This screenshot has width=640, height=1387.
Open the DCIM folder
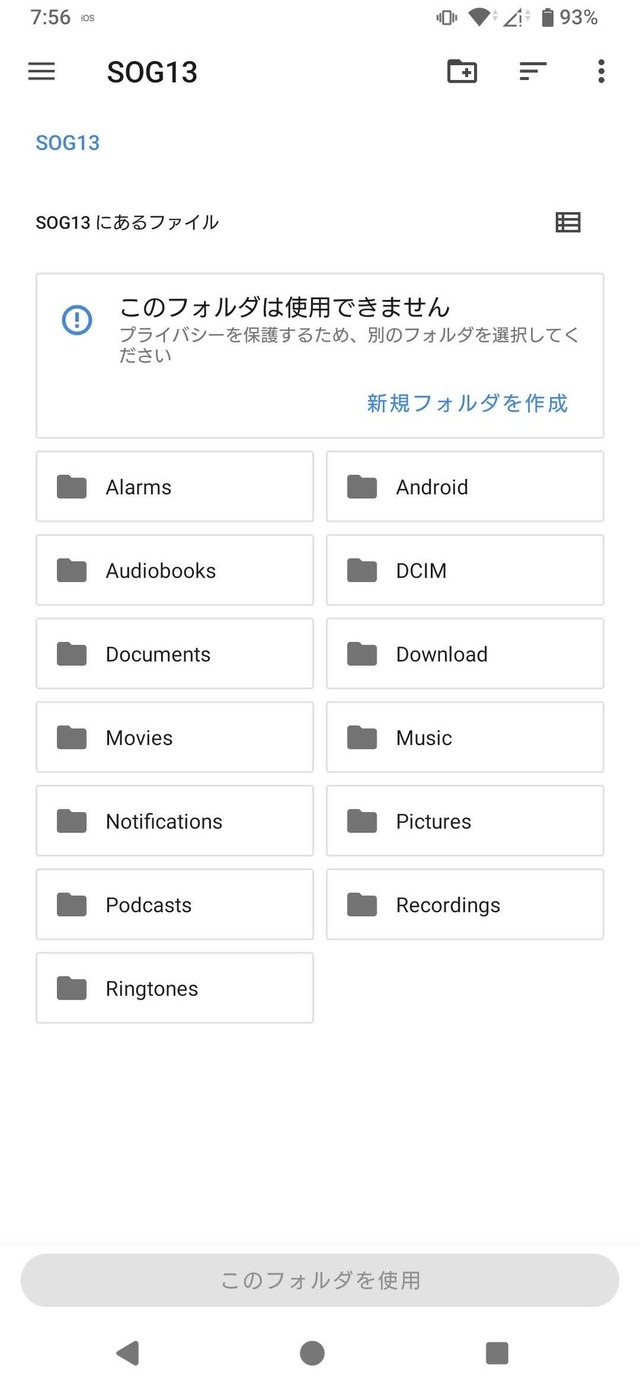(x=465, y=570)
